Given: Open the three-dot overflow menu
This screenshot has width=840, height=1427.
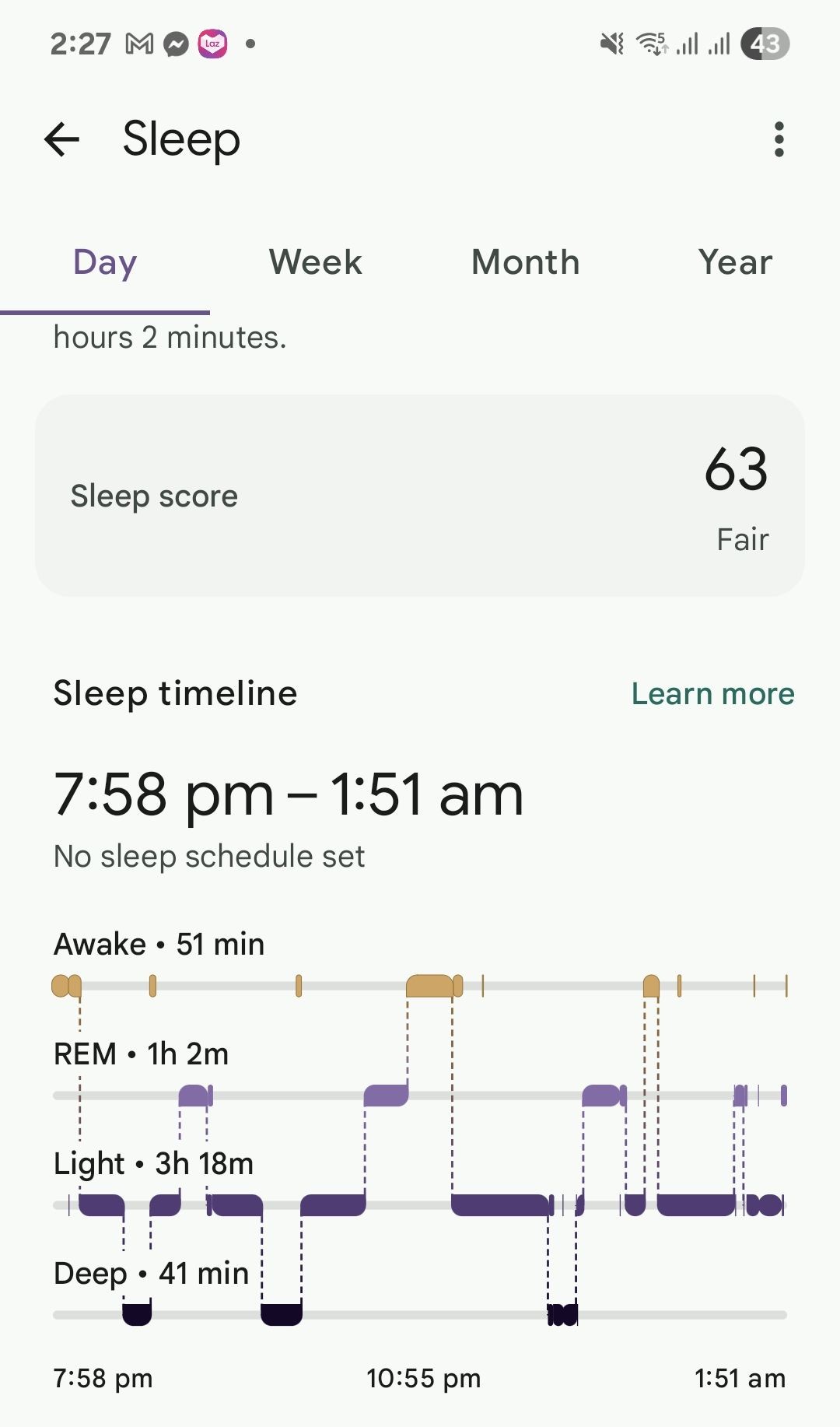Looking at the screenshot, I should (779, 140).
